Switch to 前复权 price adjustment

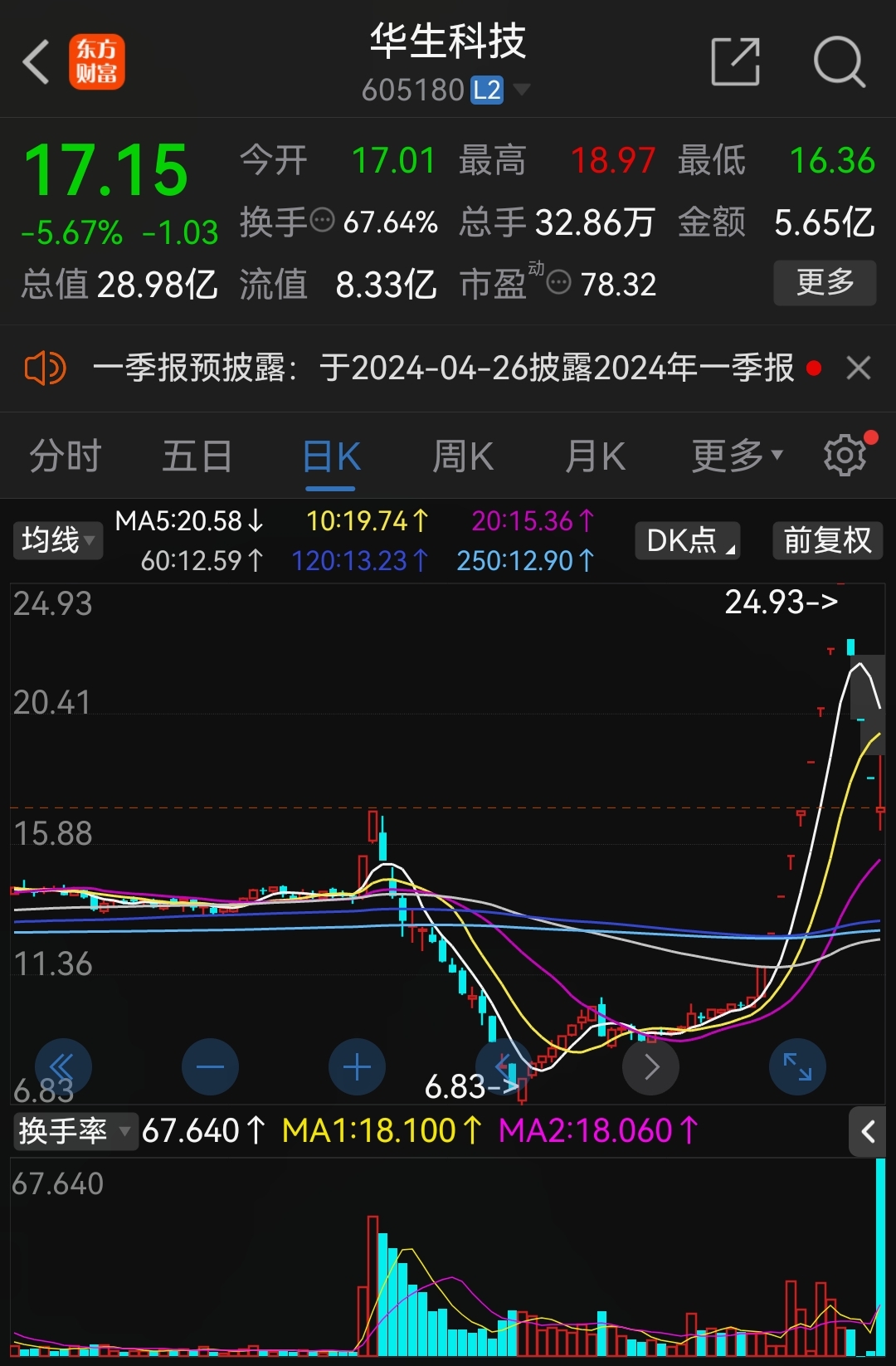[x=827, y=540]
